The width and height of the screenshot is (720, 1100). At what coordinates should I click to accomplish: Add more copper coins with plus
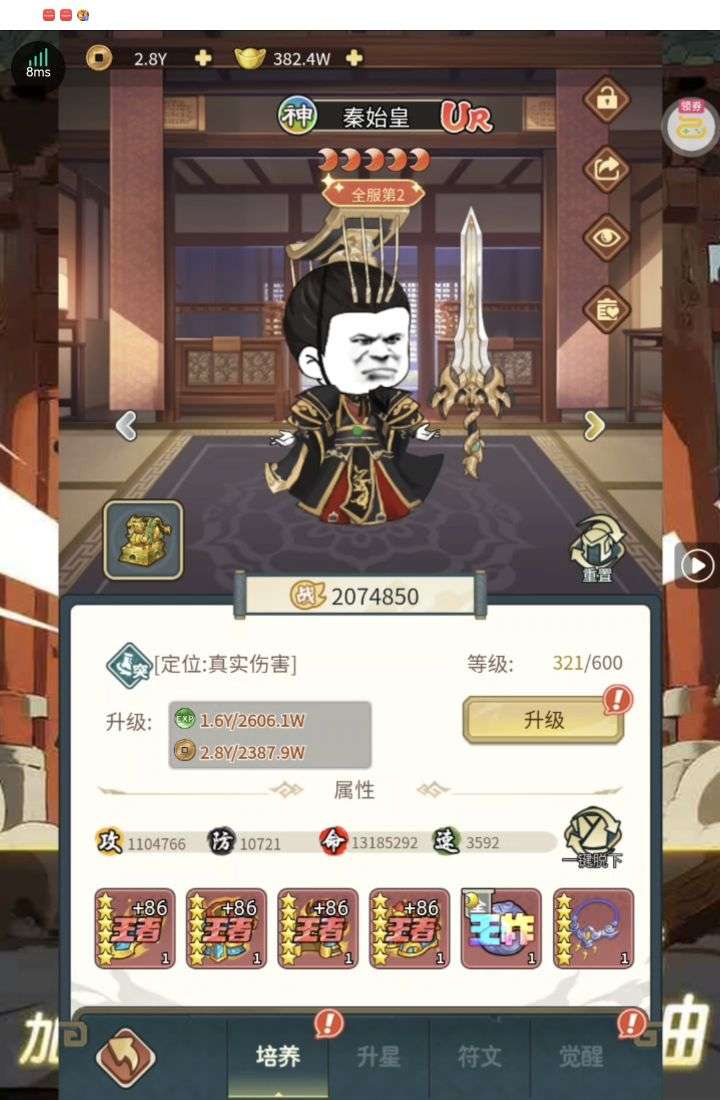point(203,58)
